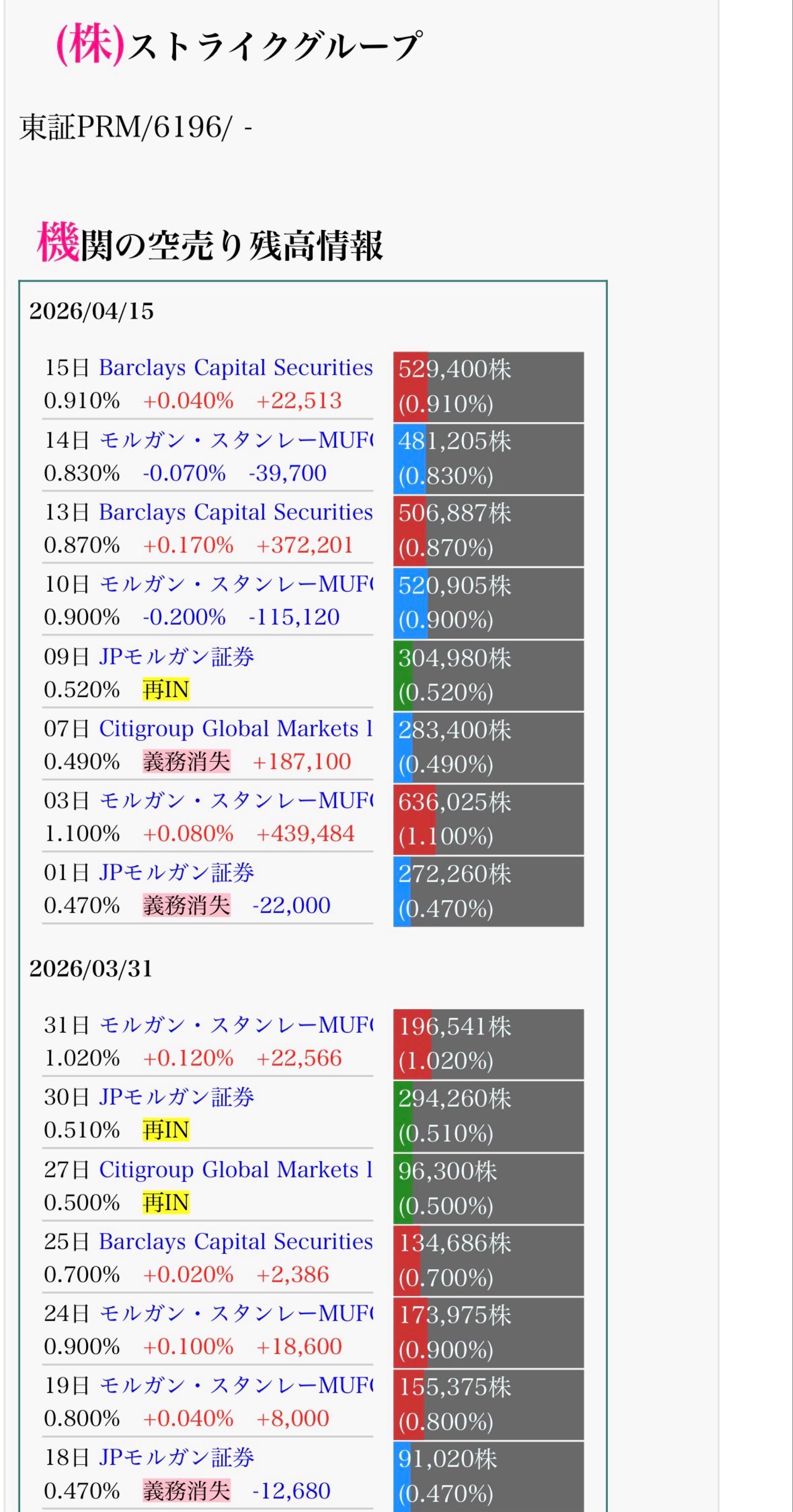Tap JPモルガン証券 link on the 30日 row
The height and width of the screenshot is (1512, 793).
[176, 1097]
